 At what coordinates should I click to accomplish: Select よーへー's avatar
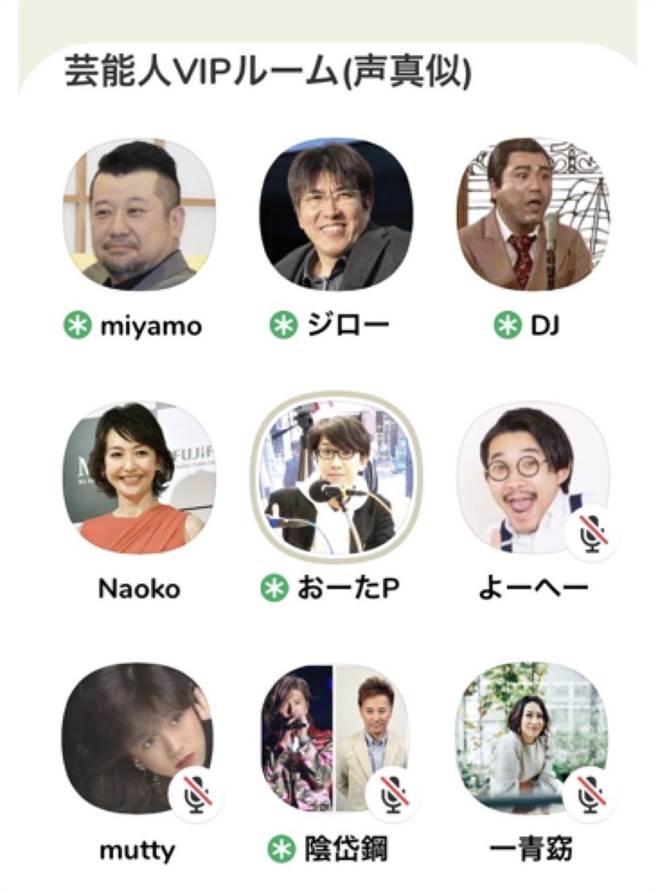point(533,477)
